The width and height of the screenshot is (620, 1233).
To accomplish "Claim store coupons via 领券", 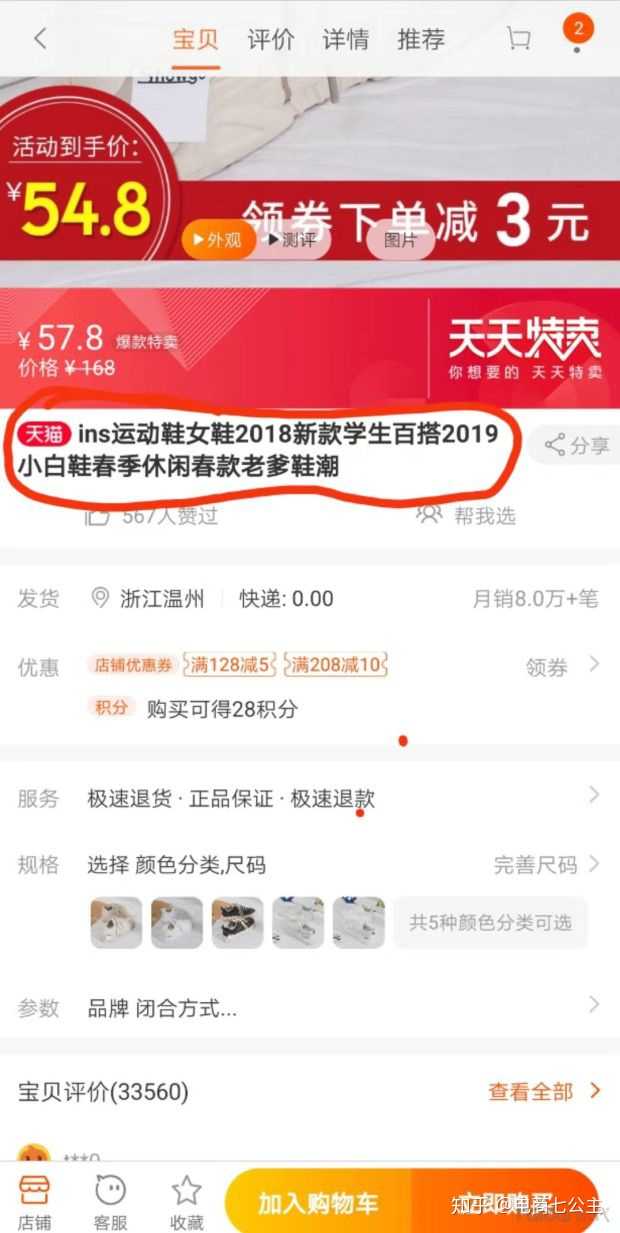I will point(562,666).
